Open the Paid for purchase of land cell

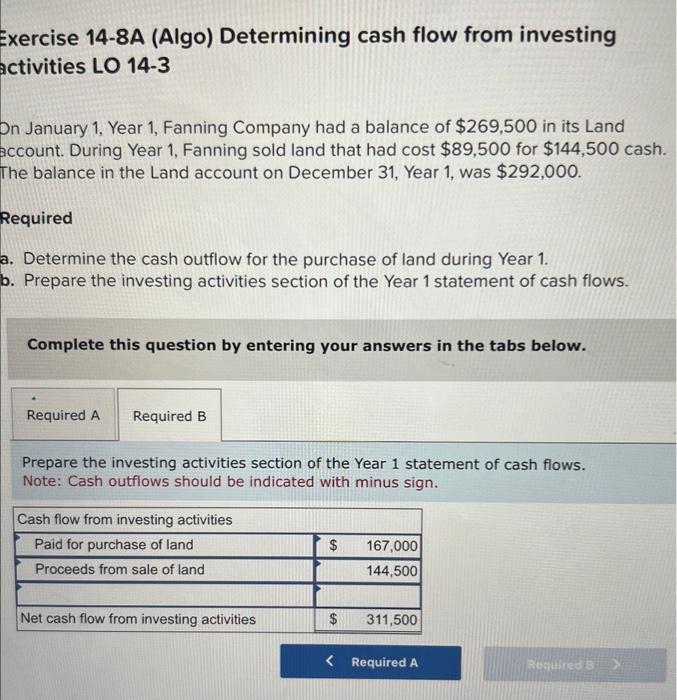click(x=165, y=545)
